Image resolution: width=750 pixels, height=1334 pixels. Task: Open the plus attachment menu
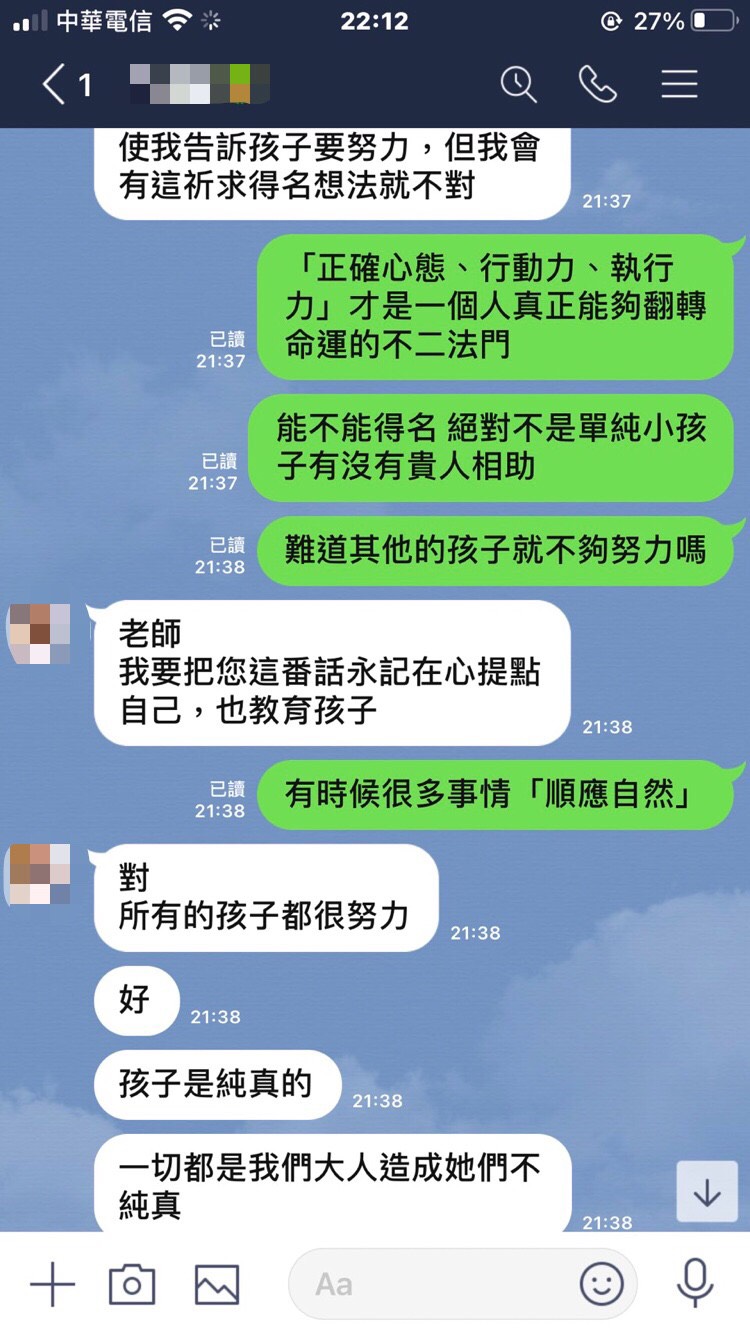pyautogui.click(x=52, y=1284)
